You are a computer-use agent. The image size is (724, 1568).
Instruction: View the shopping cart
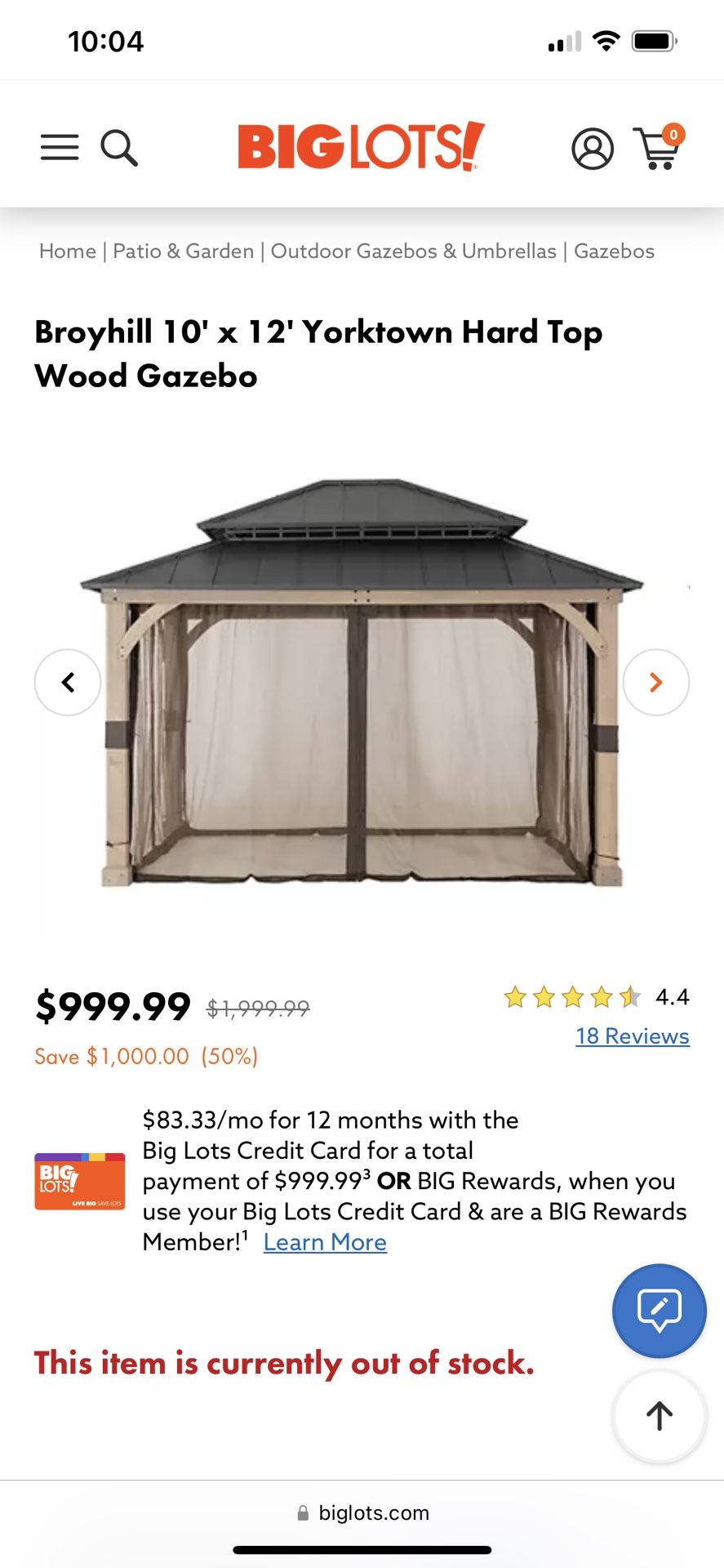click(660, 147)
